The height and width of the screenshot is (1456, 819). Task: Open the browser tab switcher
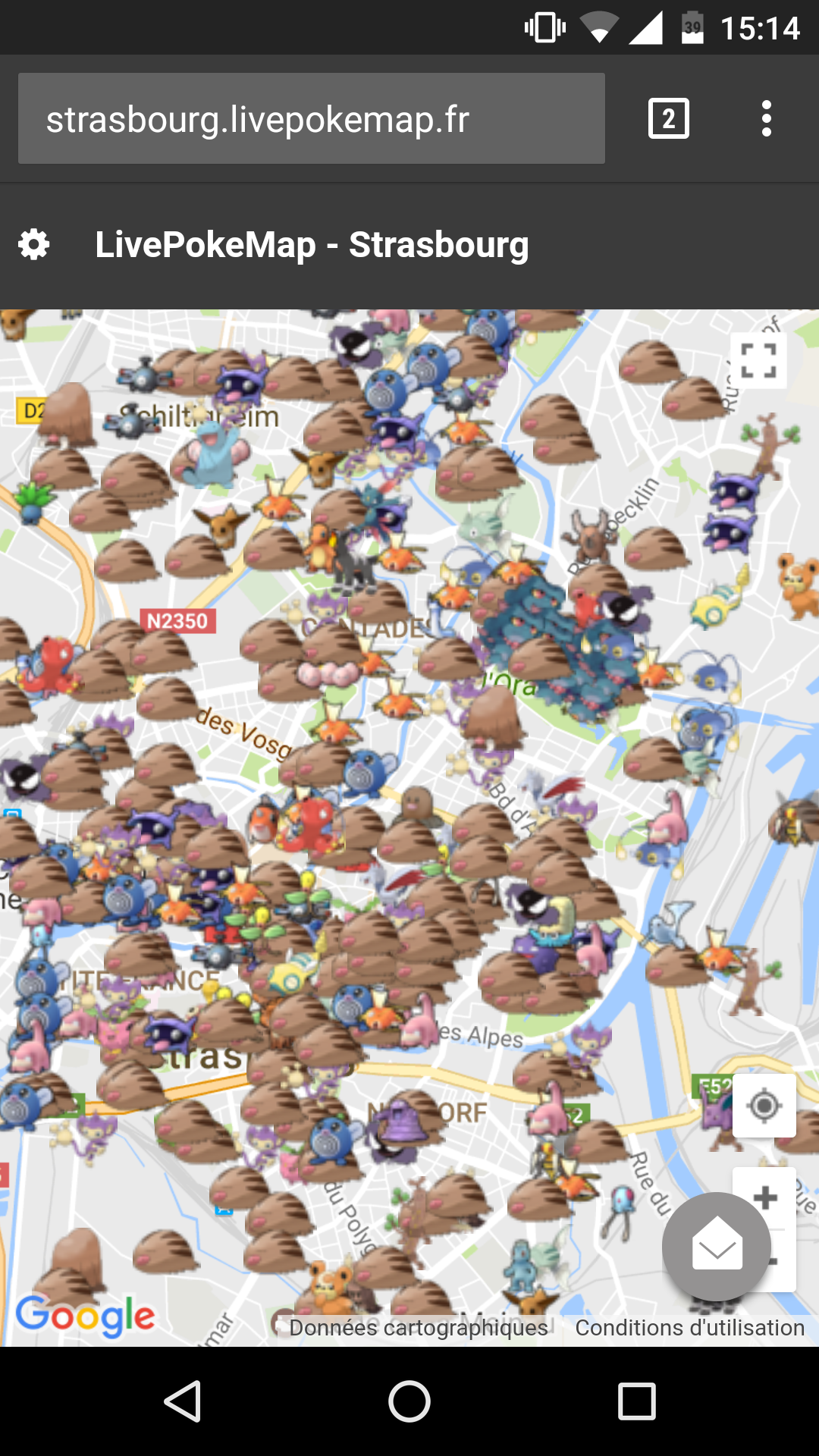pos(668,118)
